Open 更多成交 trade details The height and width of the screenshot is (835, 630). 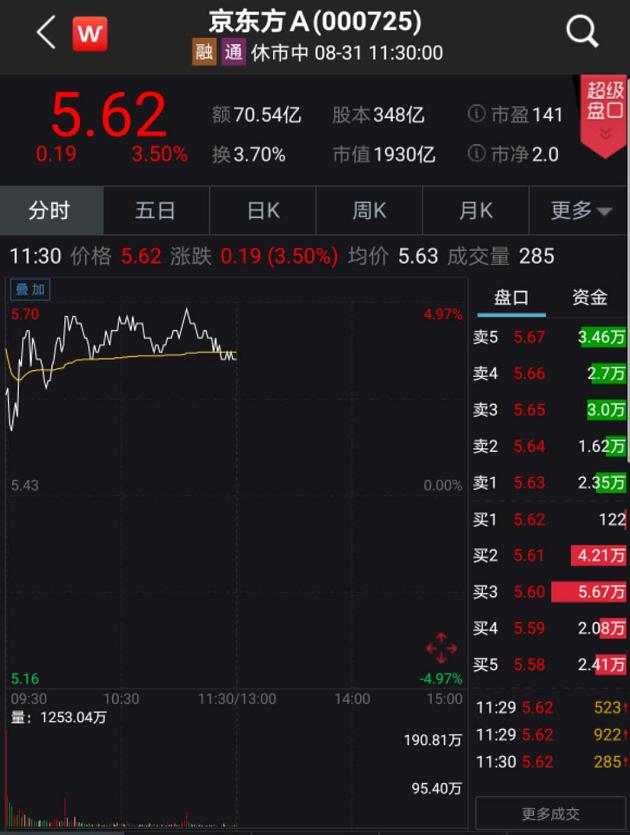[550, 813]
